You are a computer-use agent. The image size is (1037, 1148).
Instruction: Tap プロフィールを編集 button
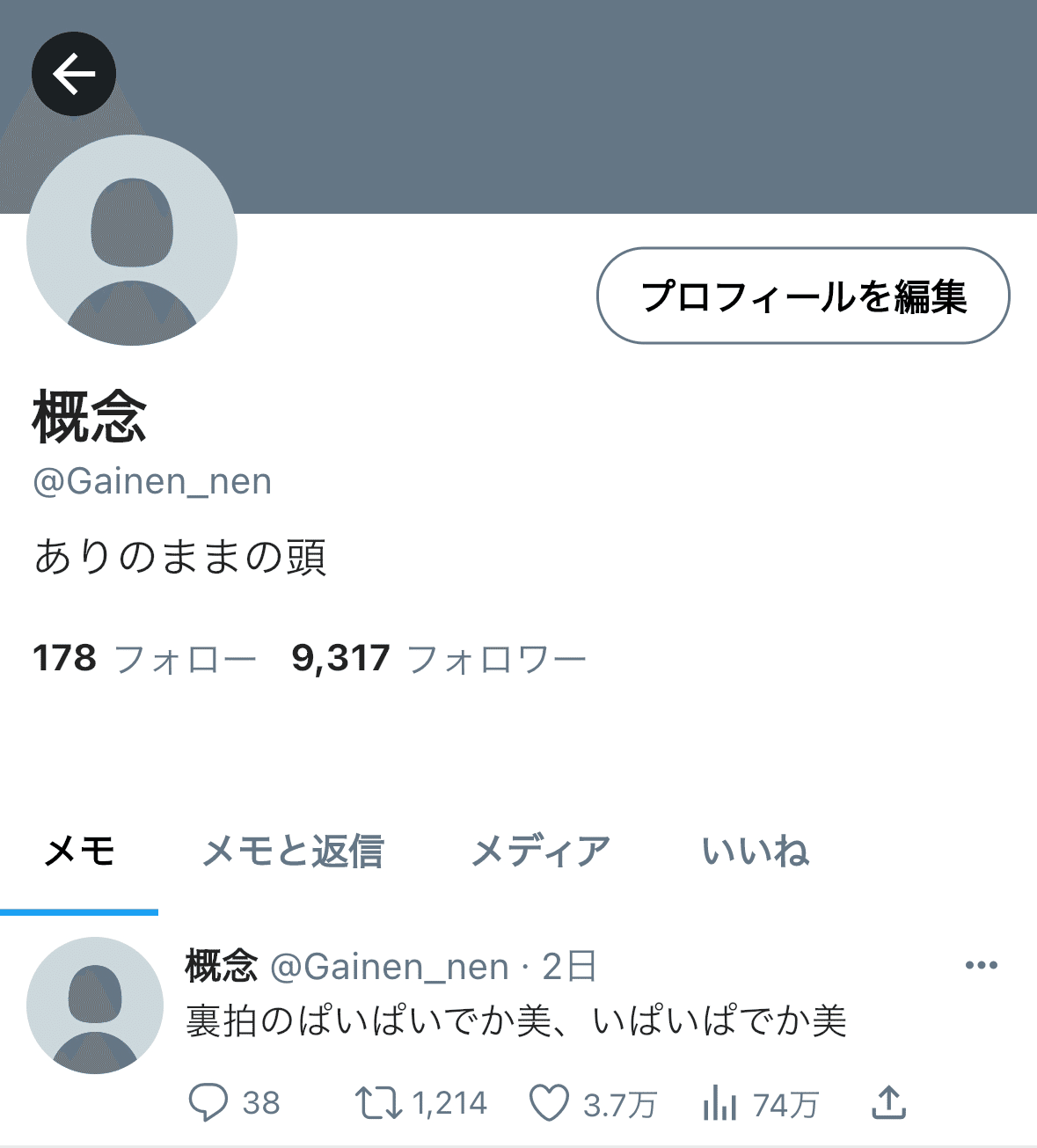tap(803, 296)
